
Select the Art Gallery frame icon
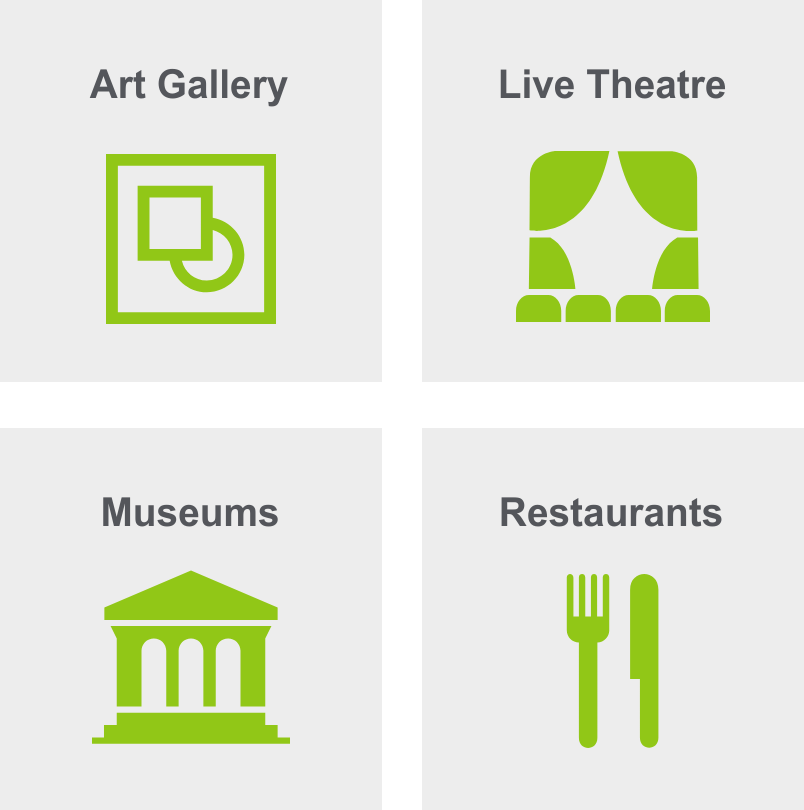click(190, 240)
